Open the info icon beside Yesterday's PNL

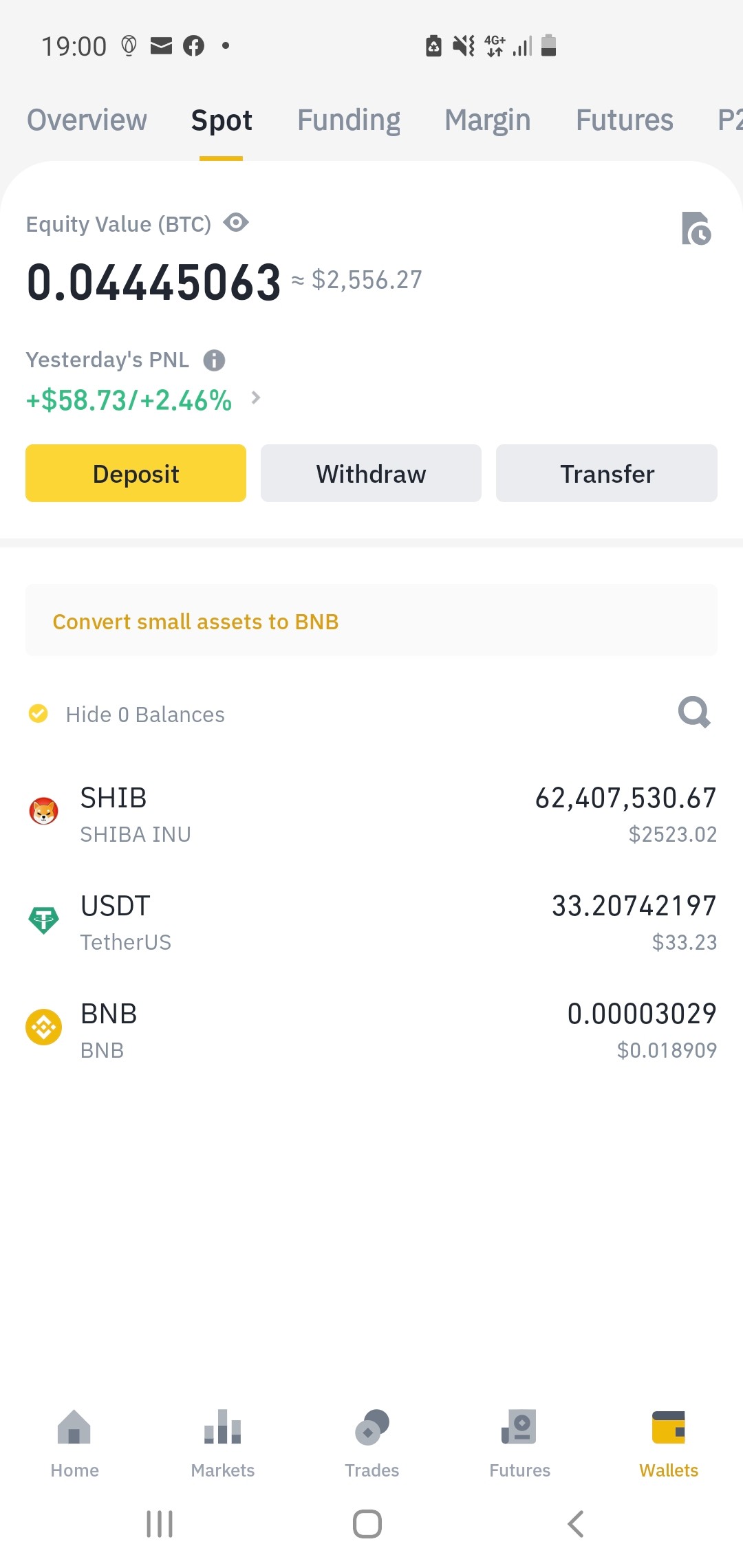(x=214, y=360)
